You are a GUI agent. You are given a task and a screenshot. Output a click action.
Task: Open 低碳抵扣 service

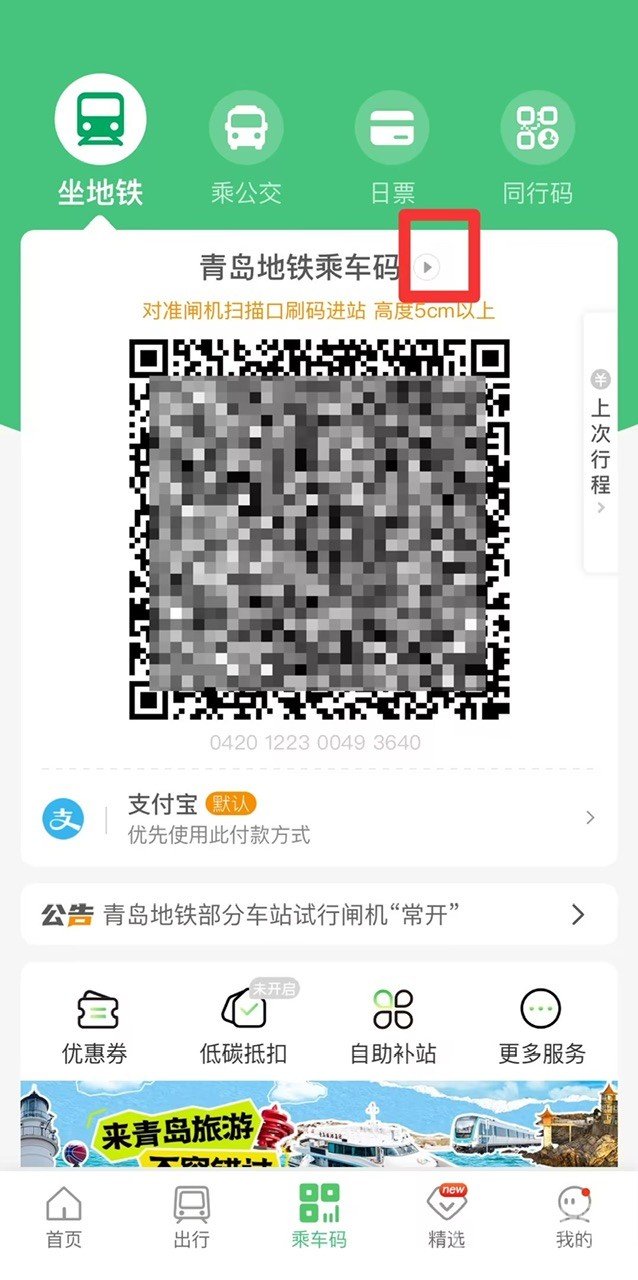click(243, 1027)
